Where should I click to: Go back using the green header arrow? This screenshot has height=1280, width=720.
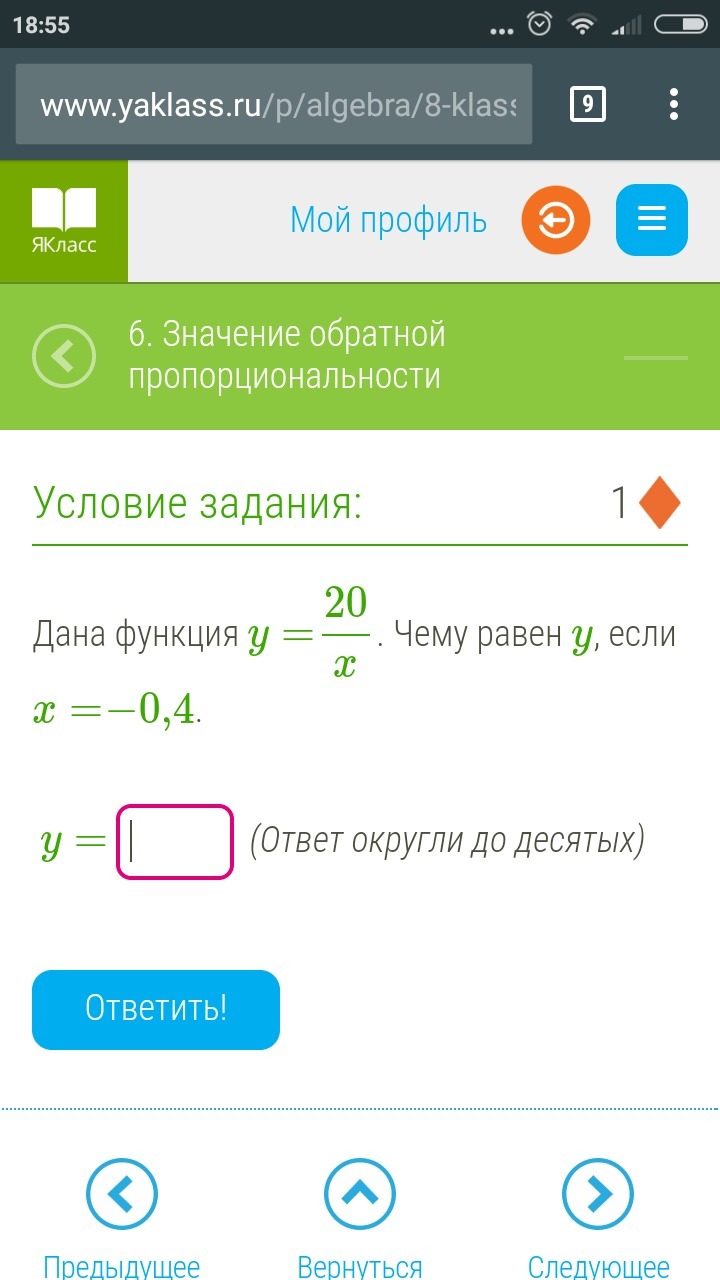64,355
